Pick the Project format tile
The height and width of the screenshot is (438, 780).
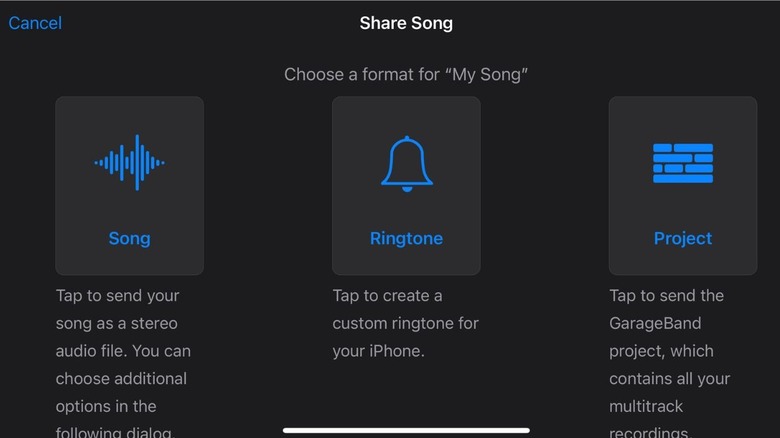point(683,186)
